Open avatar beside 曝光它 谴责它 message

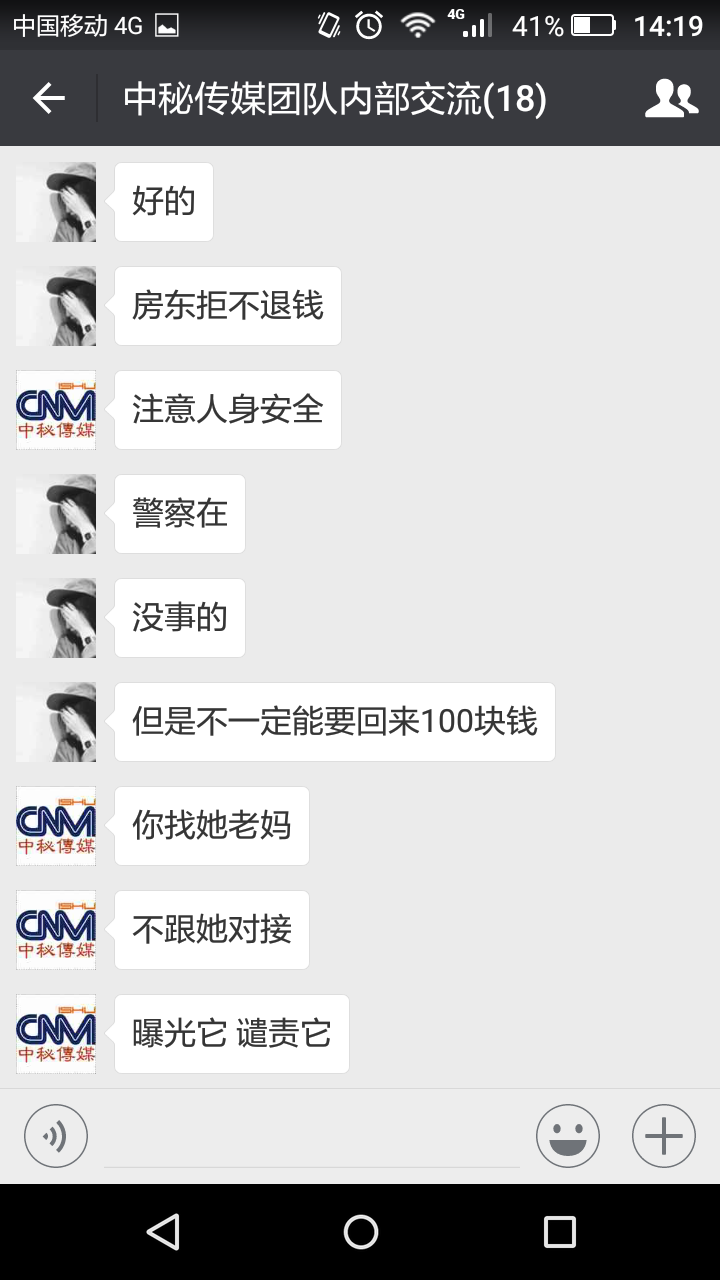[56, 1034]
